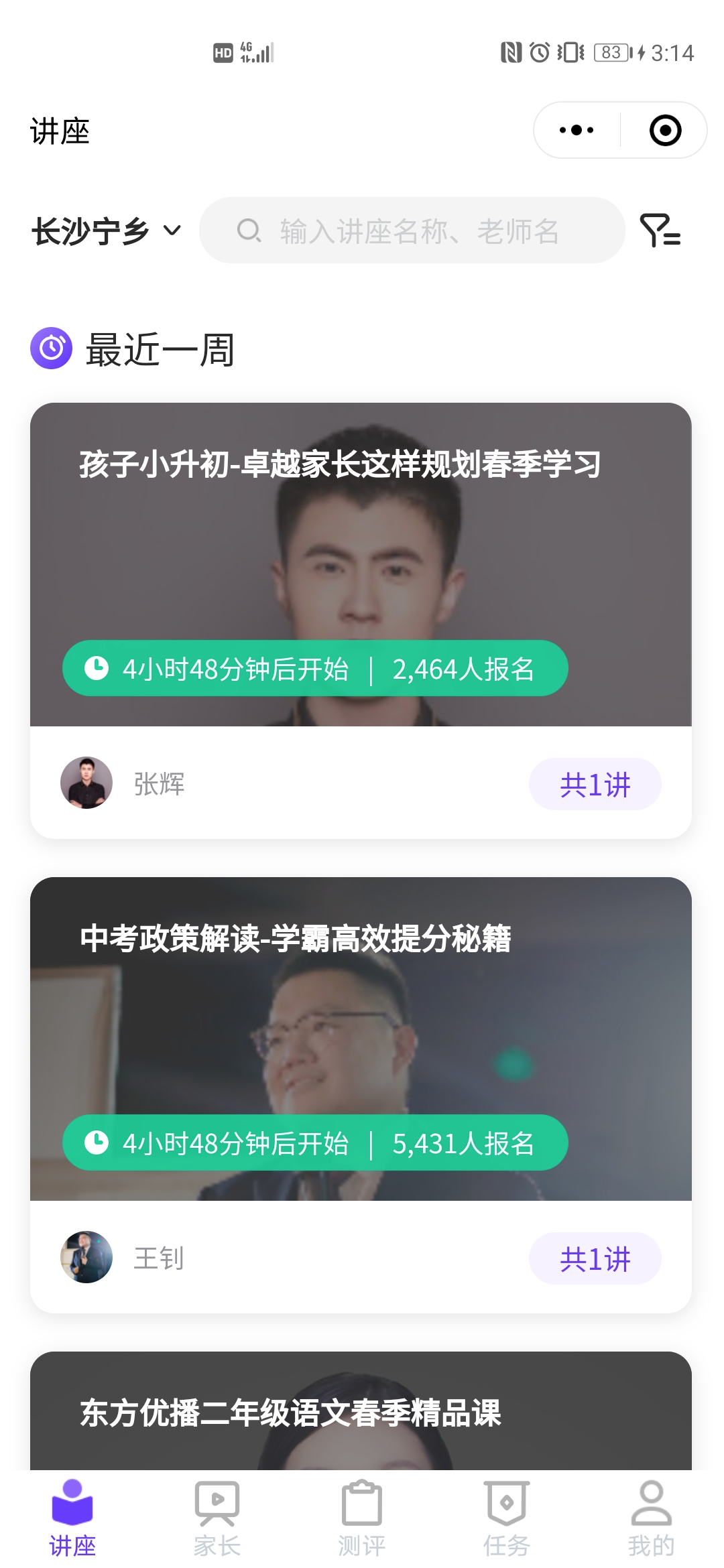Screen dimensions: 724x1568
Task: Click the 共1讲 pill on 王钊's lecture
Action: click(x=595, y=1258)
